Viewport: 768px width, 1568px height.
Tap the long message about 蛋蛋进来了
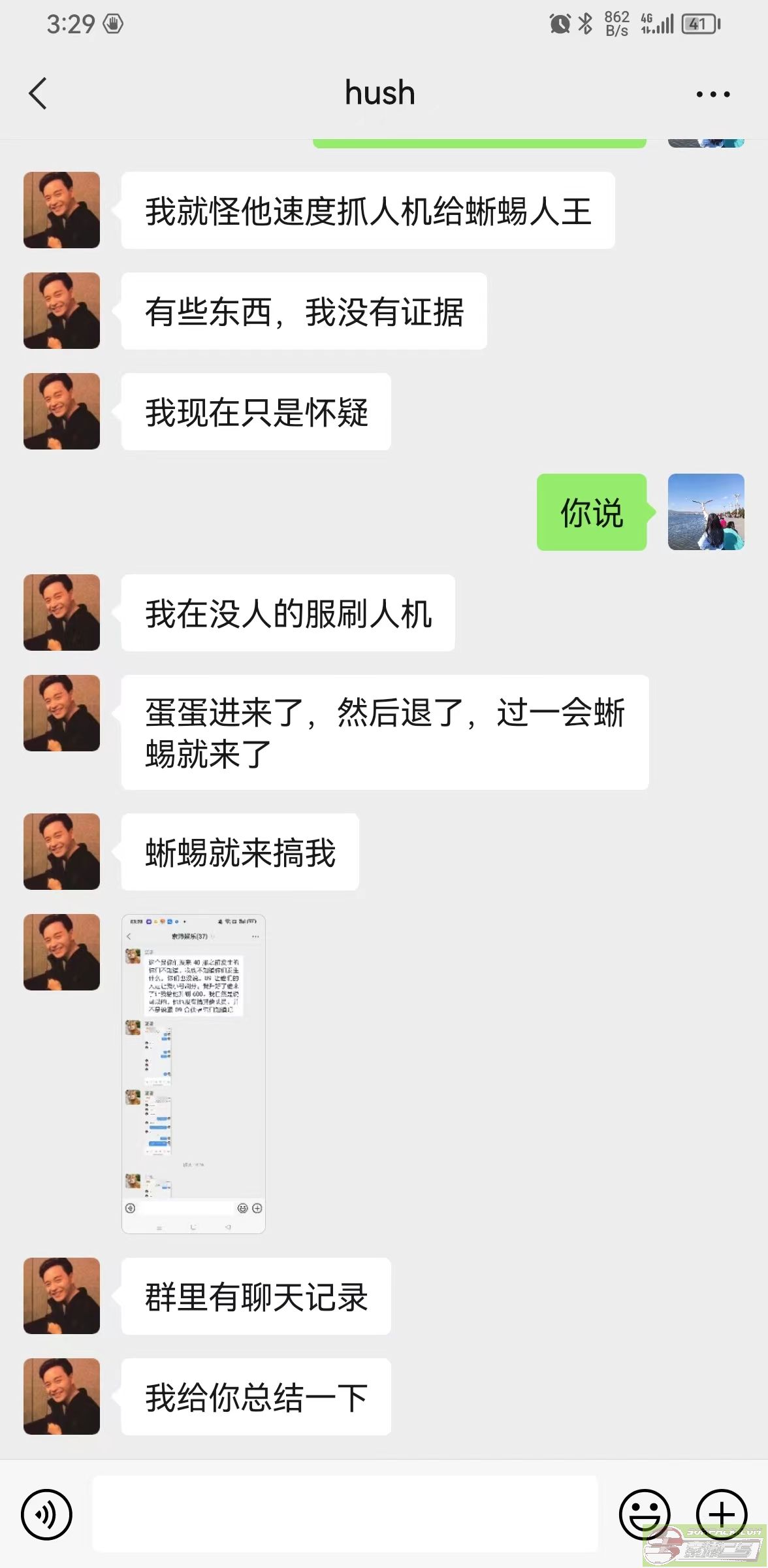tap(383, 732)
